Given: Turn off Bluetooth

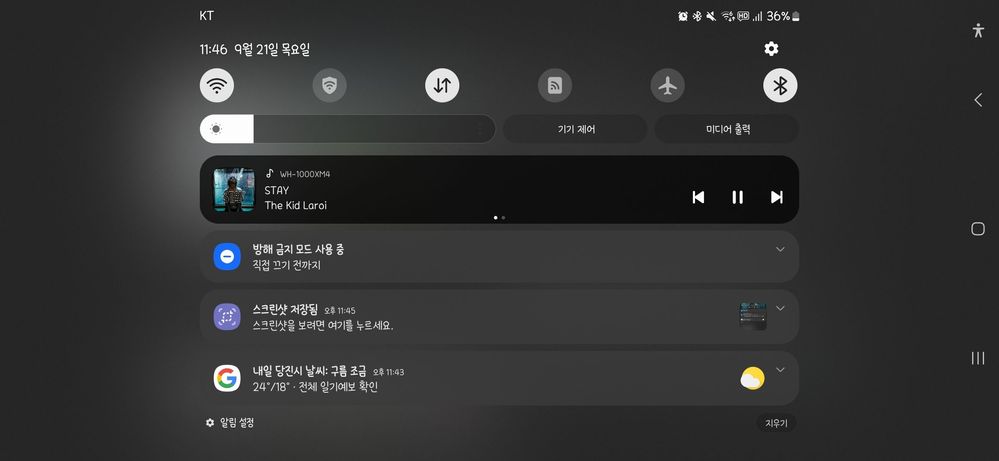Looking at the screenshot, I should [781, 86].
